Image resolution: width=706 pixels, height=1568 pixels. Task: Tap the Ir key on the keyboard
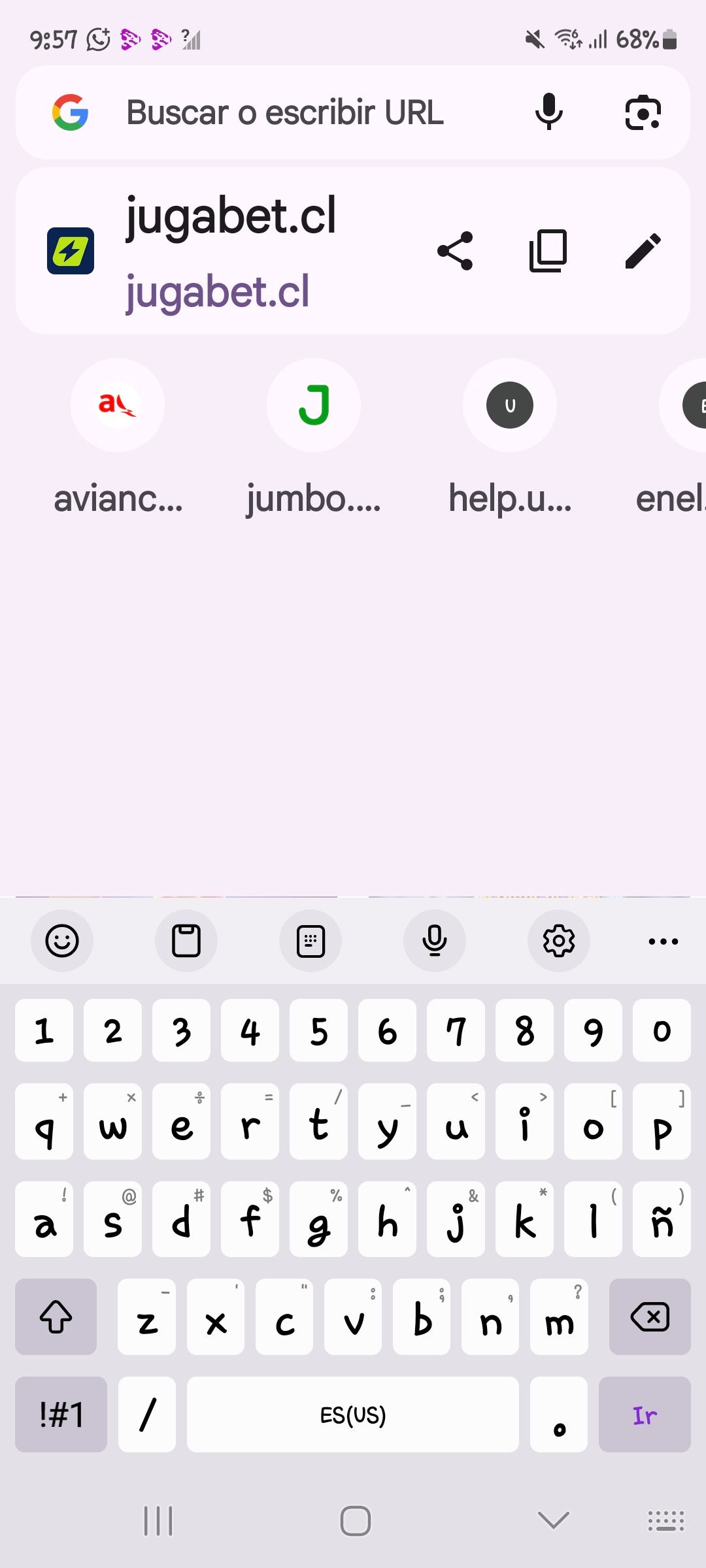(645, 1414)
